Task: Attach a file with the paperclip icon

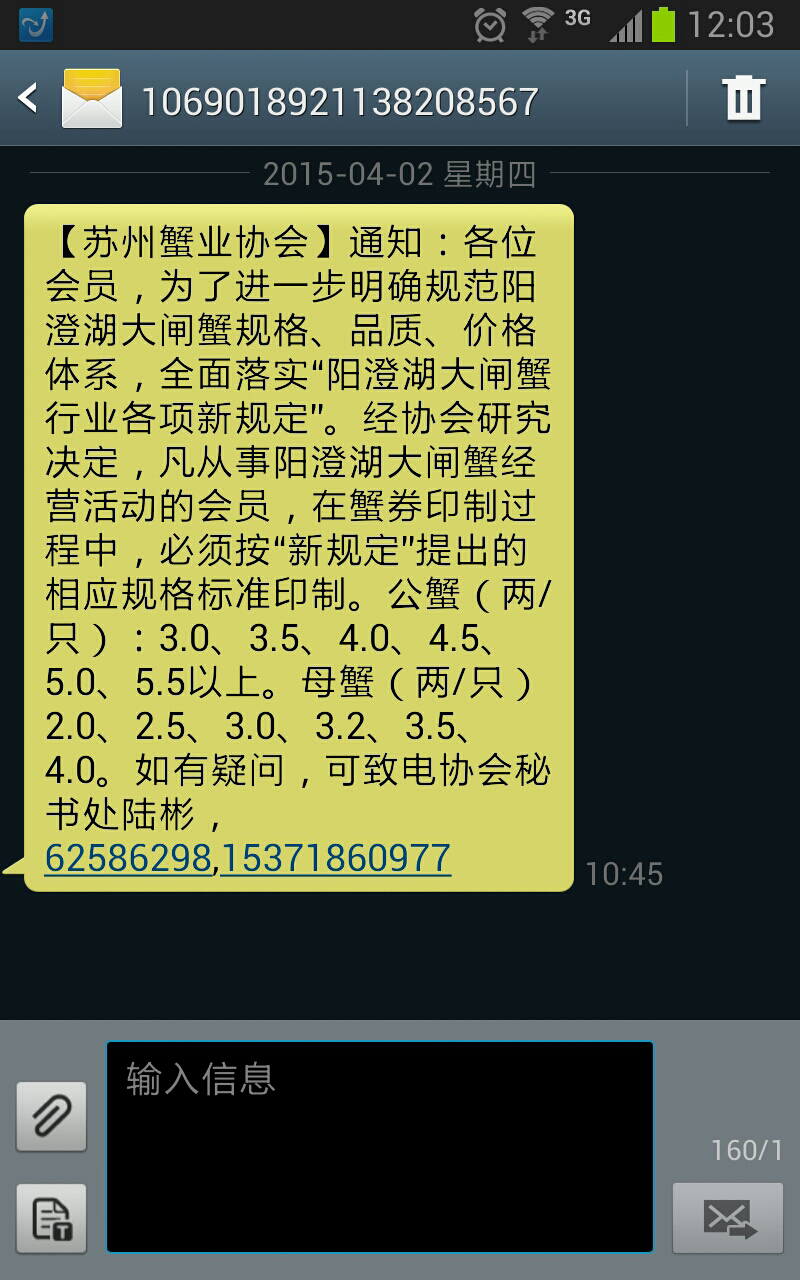Action: pyautogui.click(x=51, y=1116)
